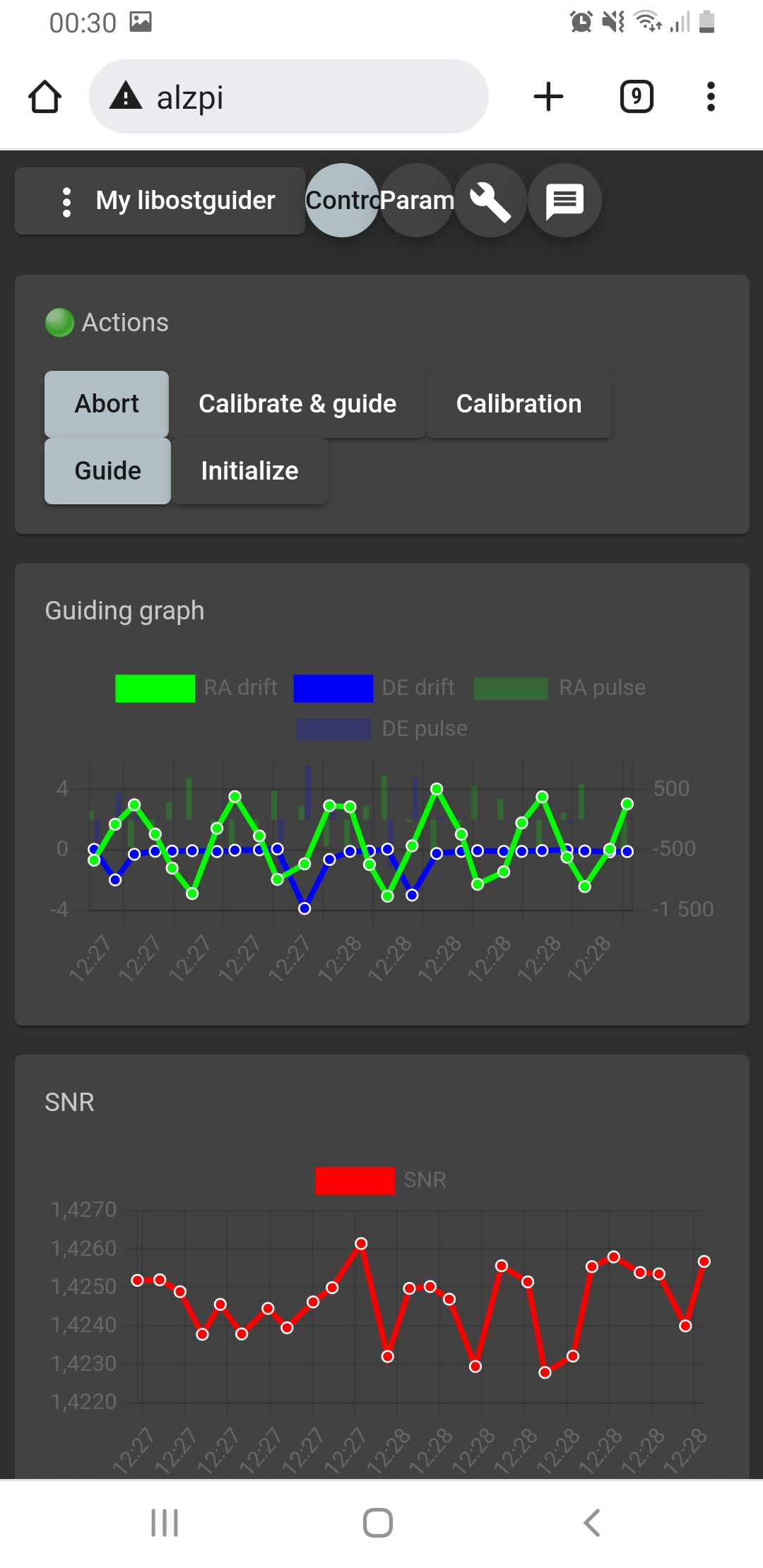Switch to the Param tab
This screenshot has width=763, height=1568.
[418, 201]
